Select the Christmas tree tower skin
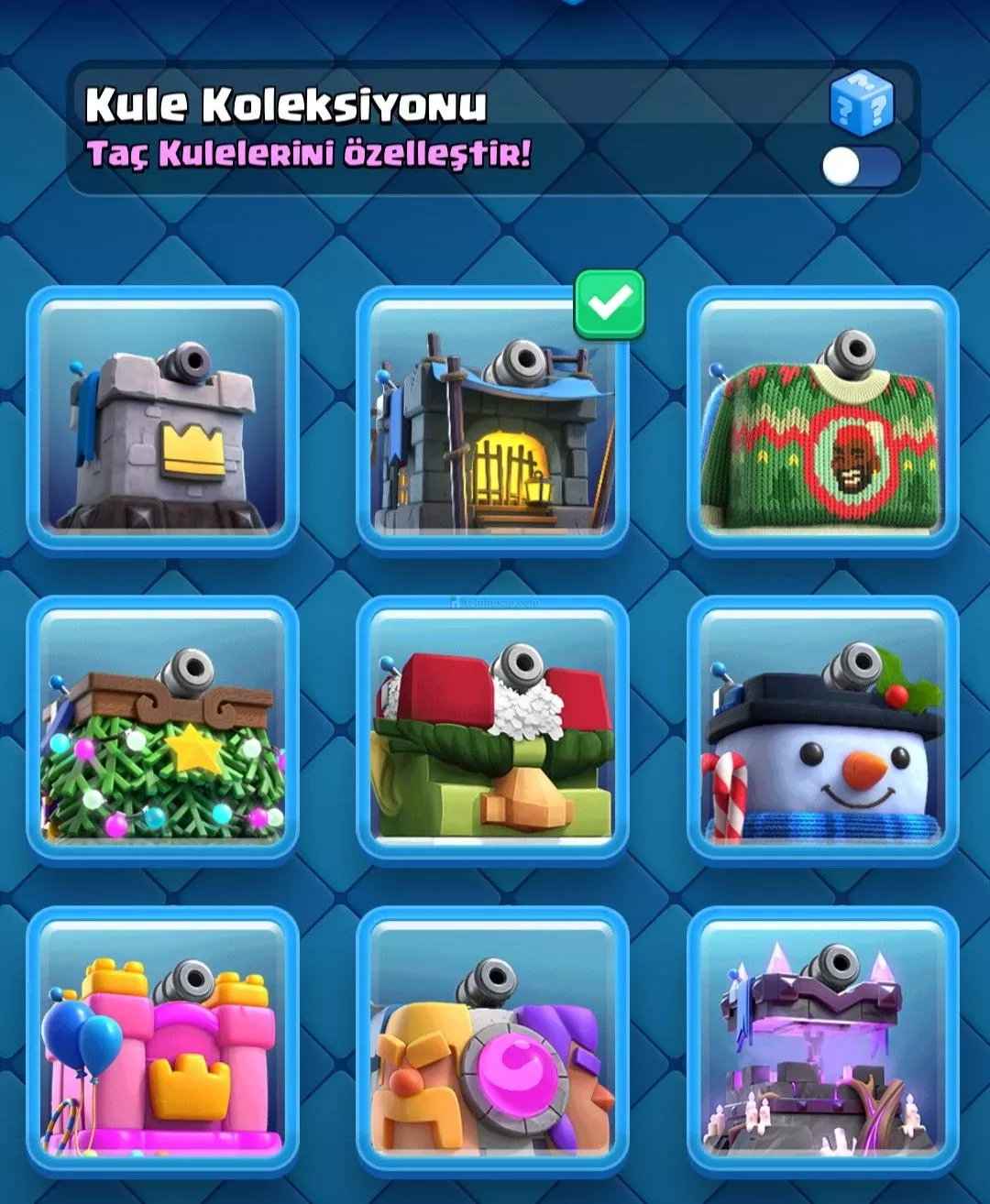 pos(163,730)
